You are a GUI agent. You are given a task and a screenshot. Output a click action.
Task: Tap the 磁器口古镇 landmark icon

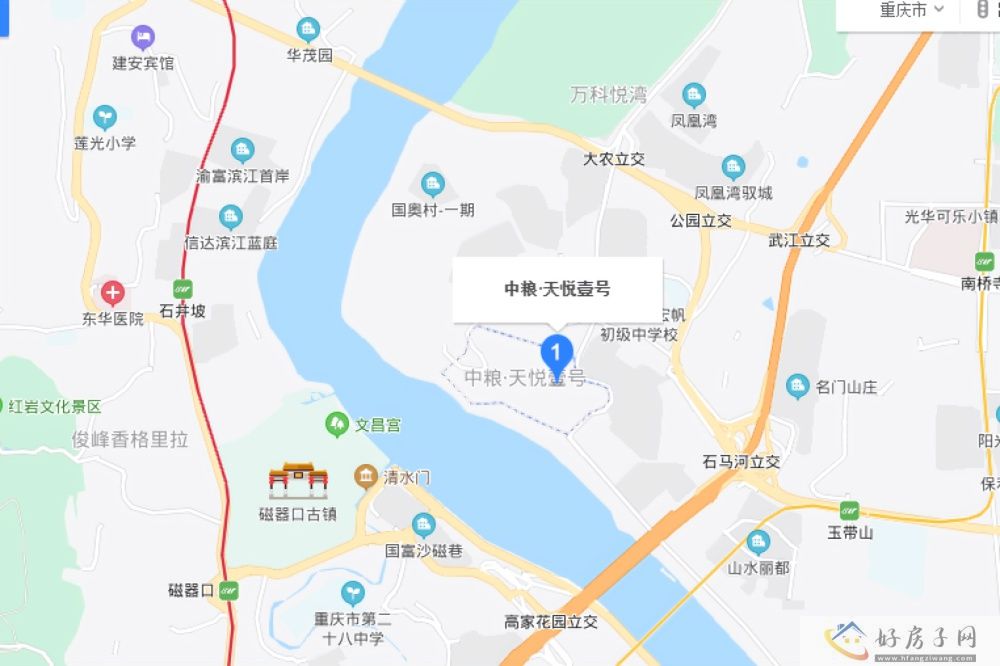pos(298,481)
